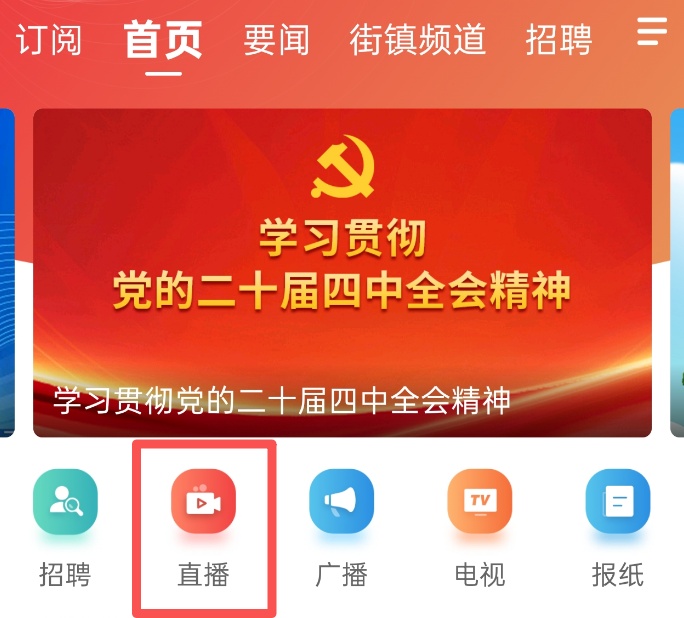Open the 报纸 newspaper shortcut
The image size is (684, 618).
click(618, 528)
